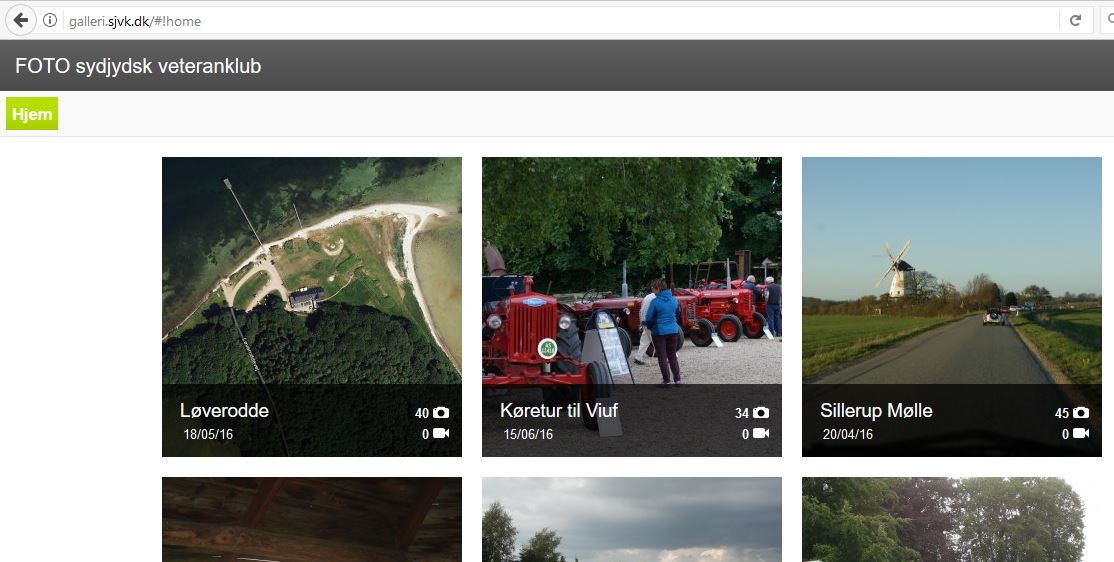Reload the gallery page
This screenshot has height=562, width=1114.
[x=1075, y=20]
